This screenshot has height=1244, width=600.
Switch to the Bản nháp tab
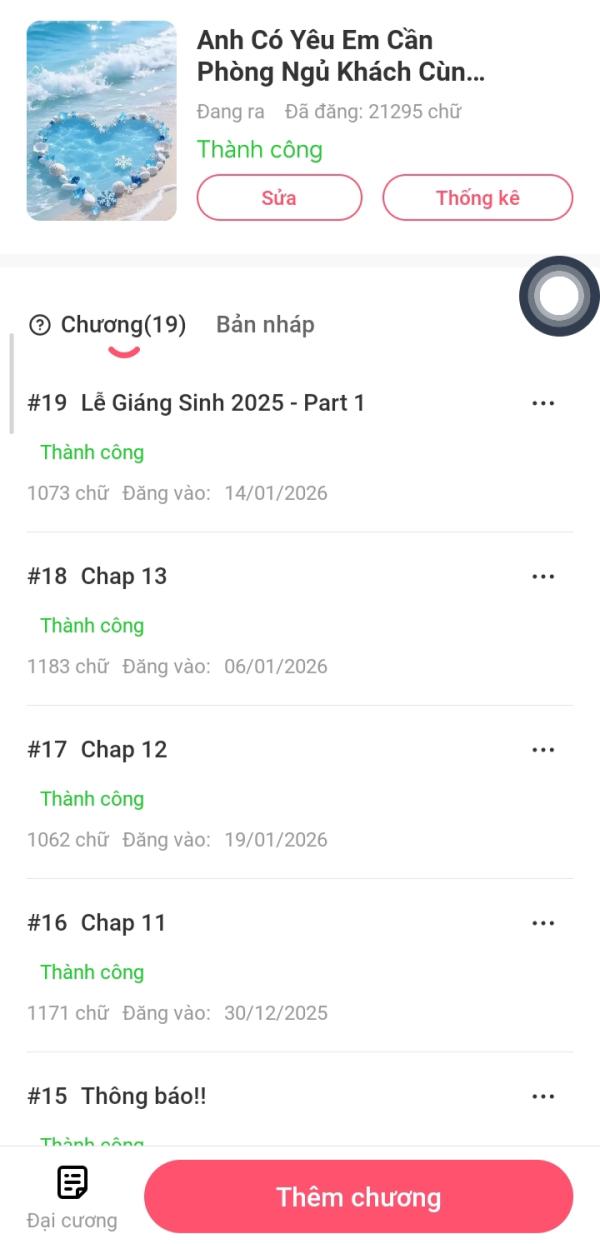tap(265, 325)
